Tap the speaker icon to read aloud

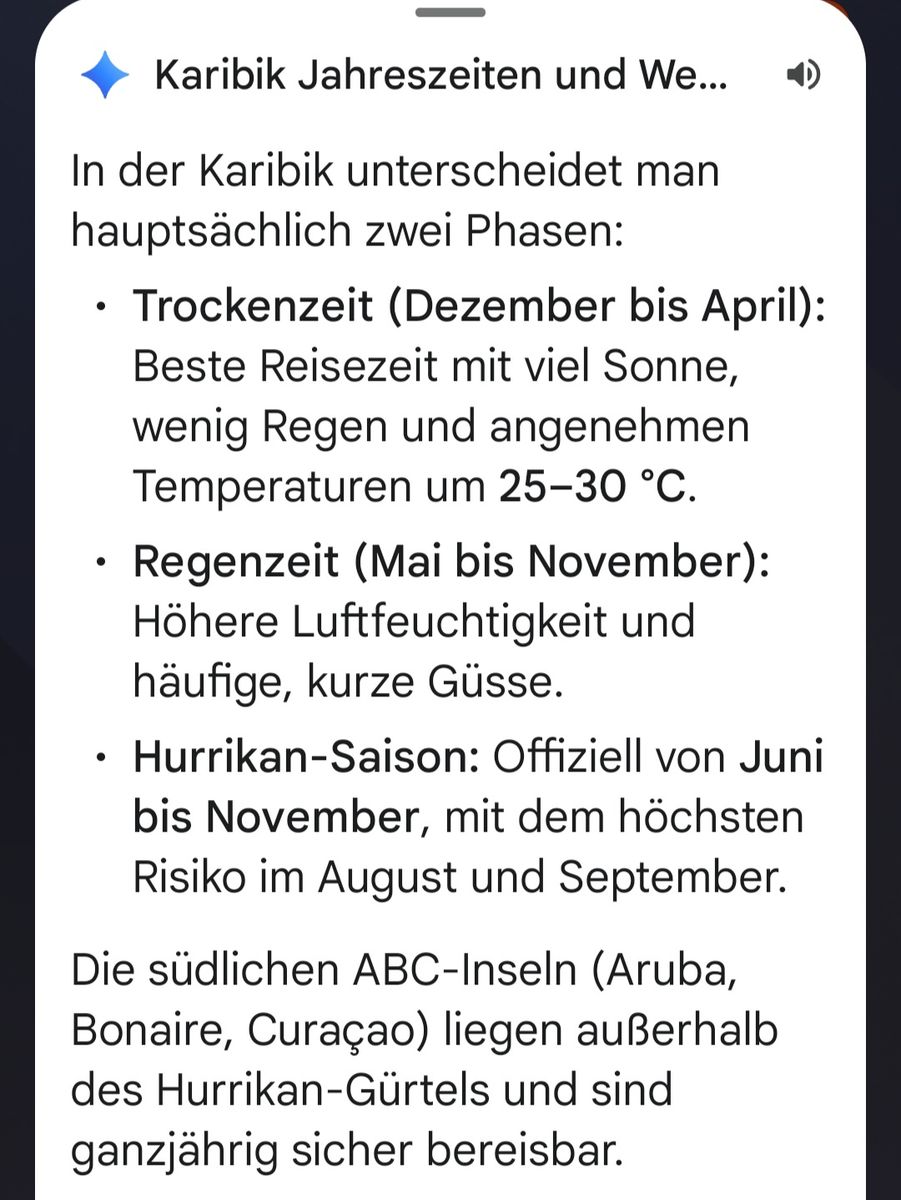tap(803, 75)
